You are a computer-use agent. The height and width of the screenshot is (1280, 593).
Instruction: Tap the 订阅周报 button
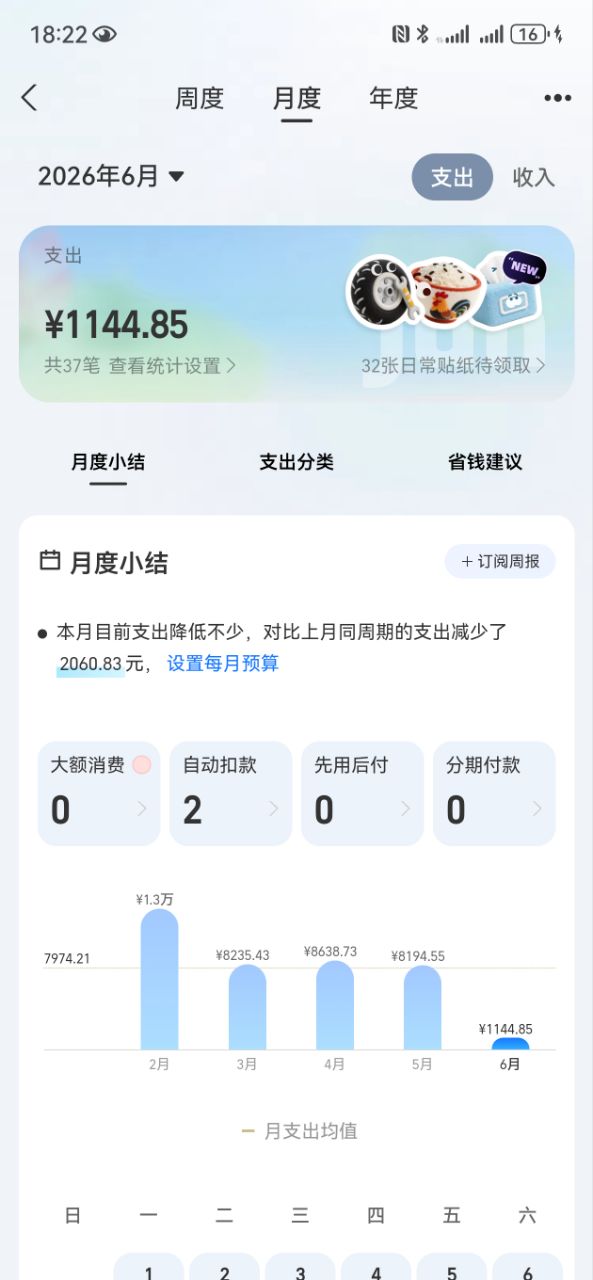click(500, 562)
